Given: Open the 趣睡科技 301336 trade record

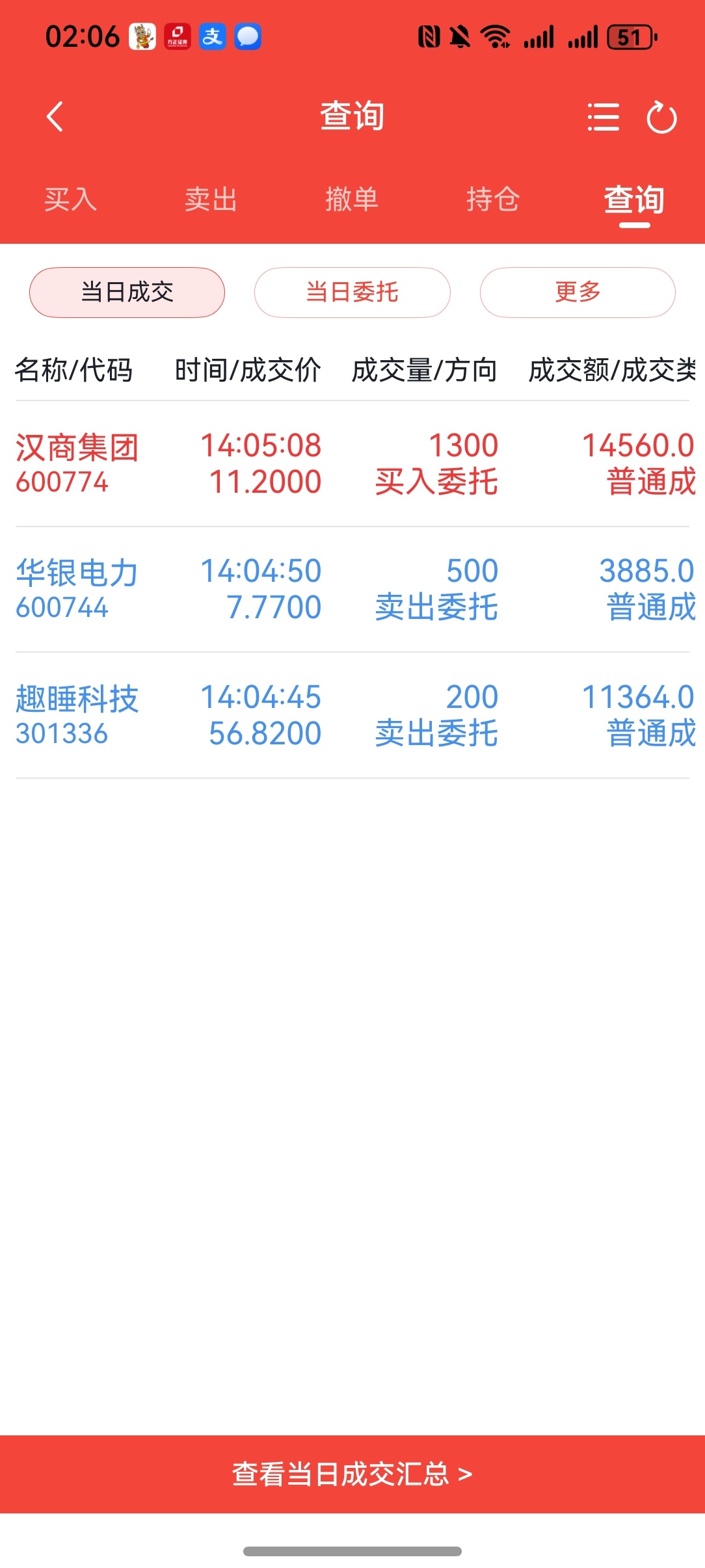Looking at the screenshot, I should [x=352, y=715].
